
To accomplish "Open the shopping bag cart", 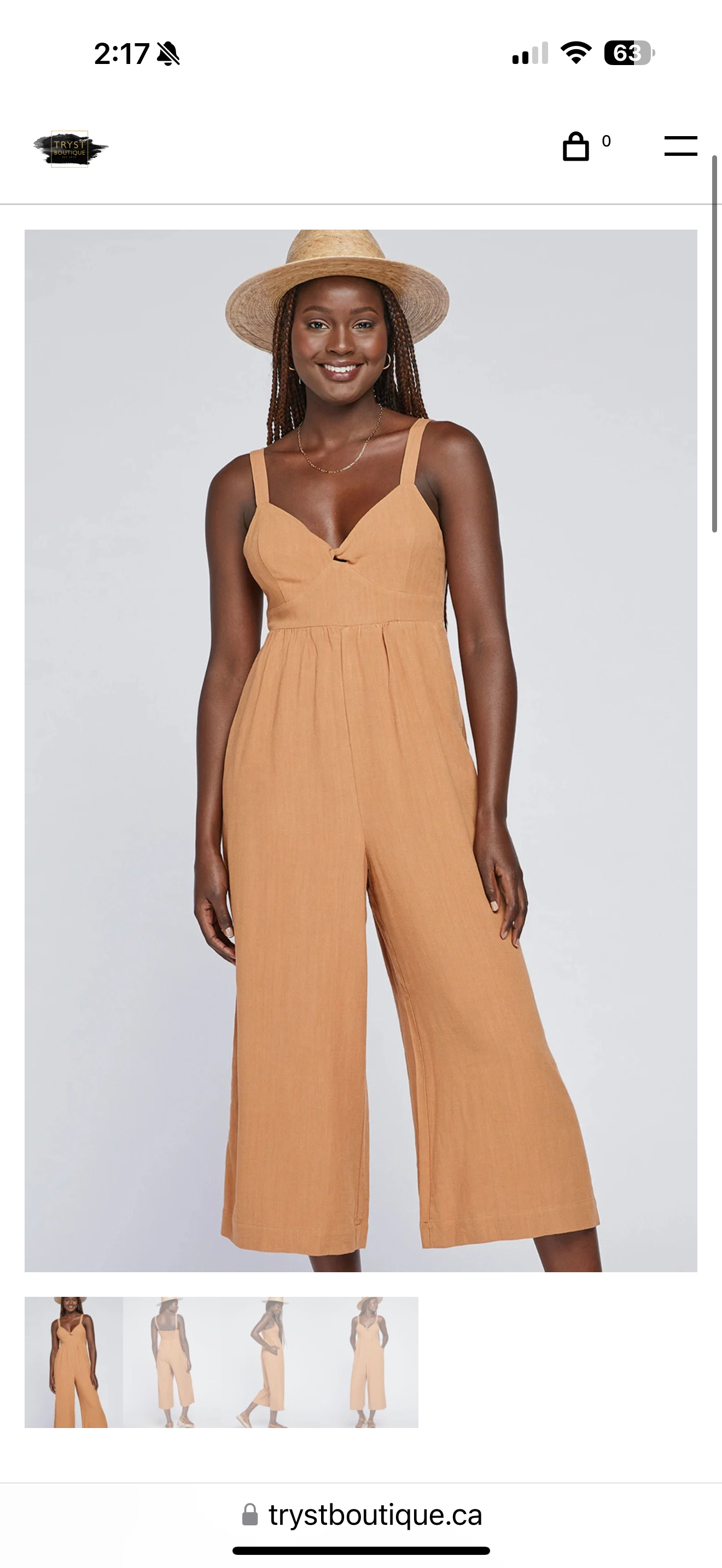I will point(576,147).
